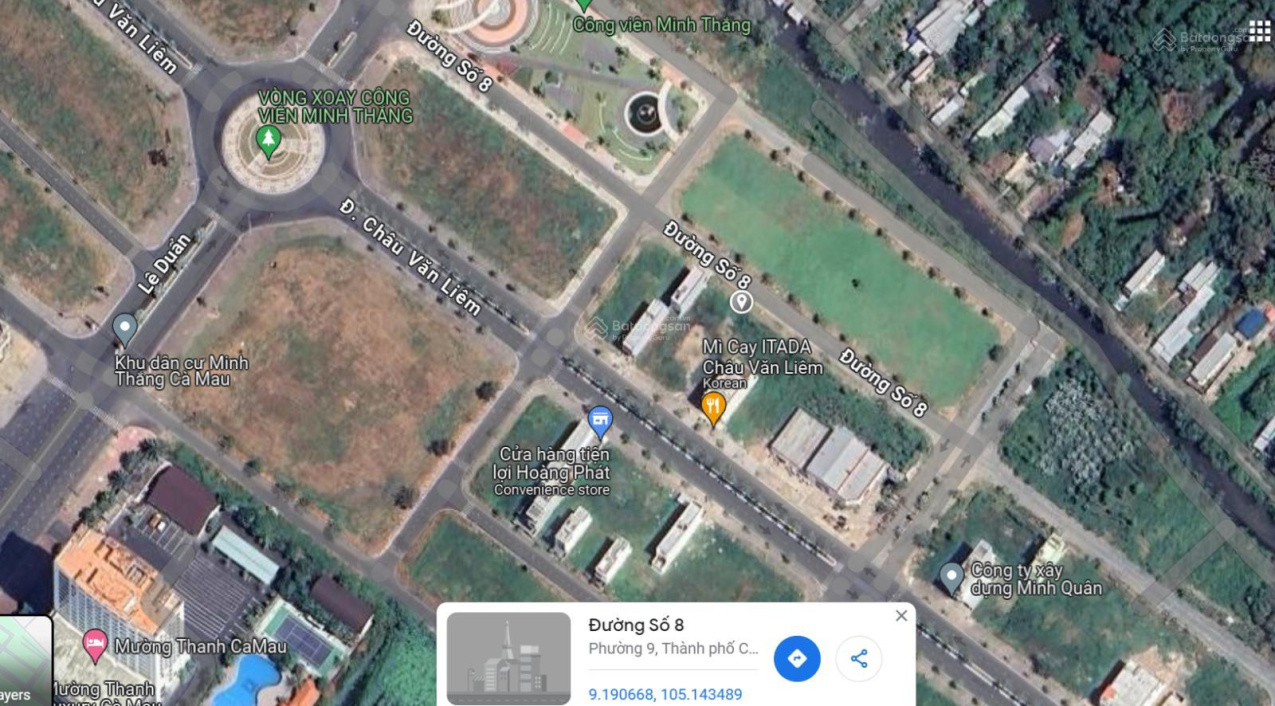This screenshot has height=706, width=1275.
Task: Open the Google apps grid
Action: tap(1259, 31)
